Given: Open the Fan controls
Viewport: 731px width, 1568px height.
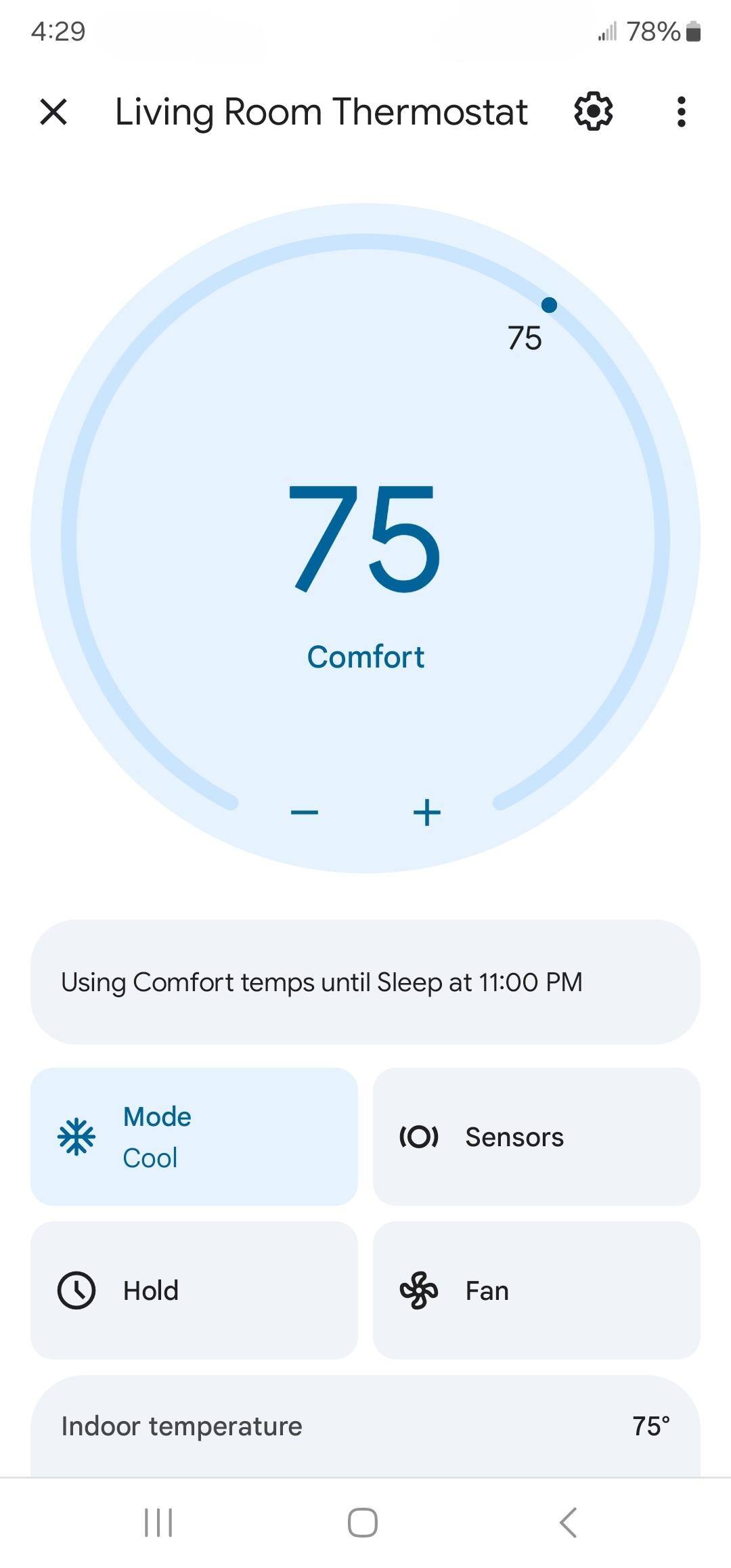Looking at the screenshot, I should (536, 1290).
